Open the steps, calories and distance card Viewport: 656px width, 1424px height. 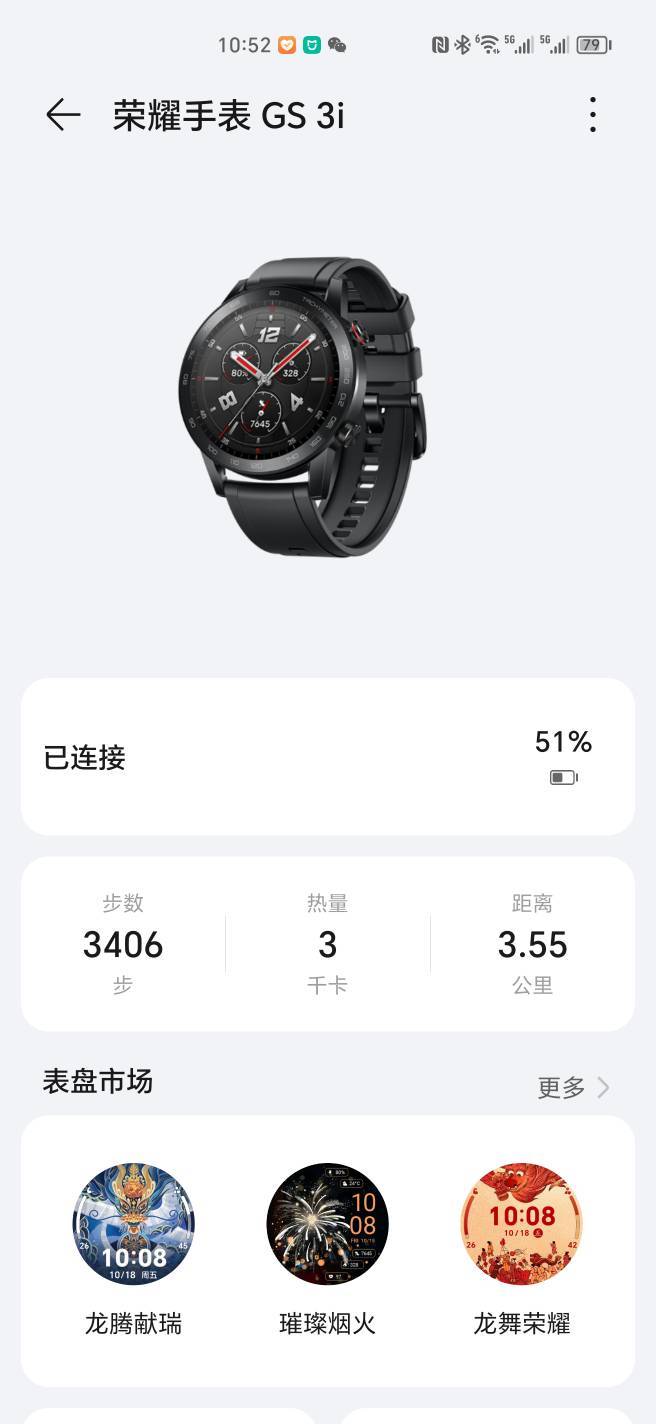328,944
